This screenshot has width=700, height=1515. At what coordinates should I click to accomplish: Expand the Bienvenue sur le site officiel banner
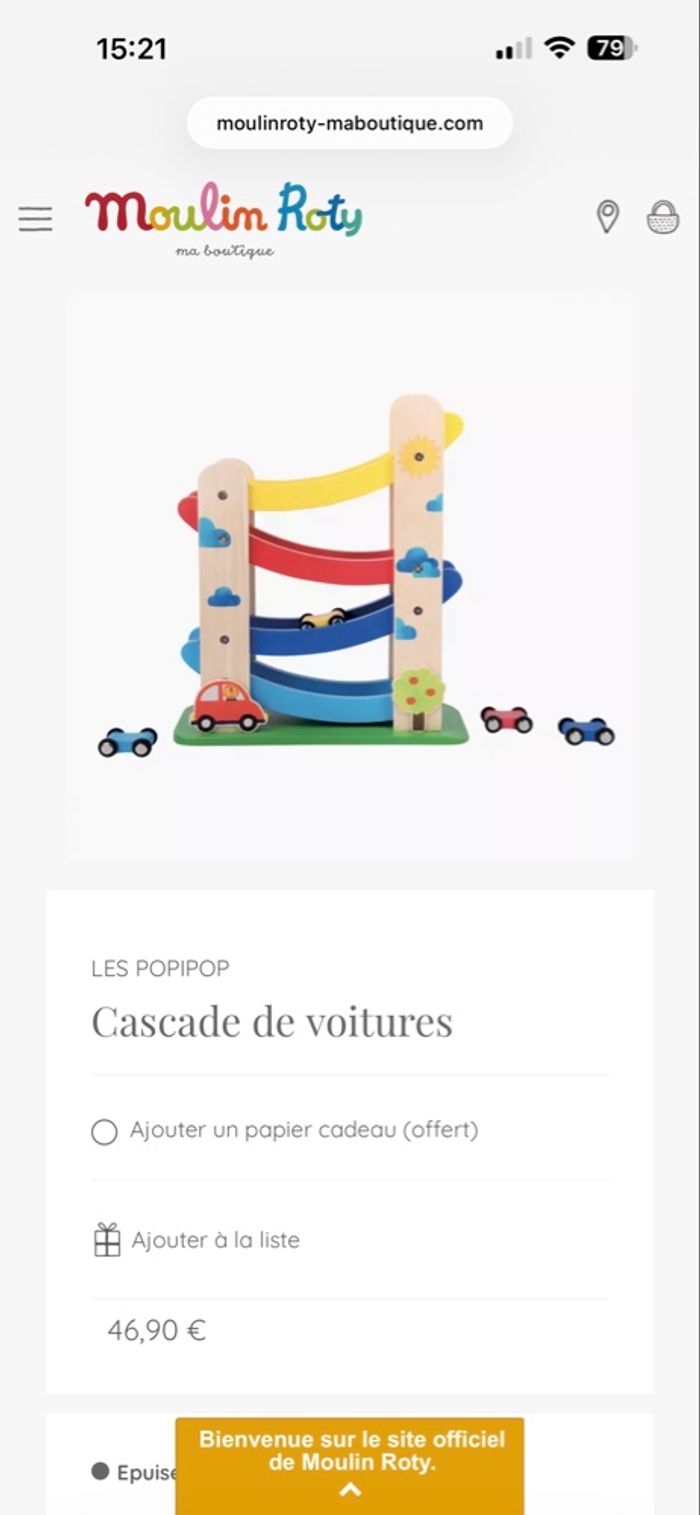pos(349,1489)
